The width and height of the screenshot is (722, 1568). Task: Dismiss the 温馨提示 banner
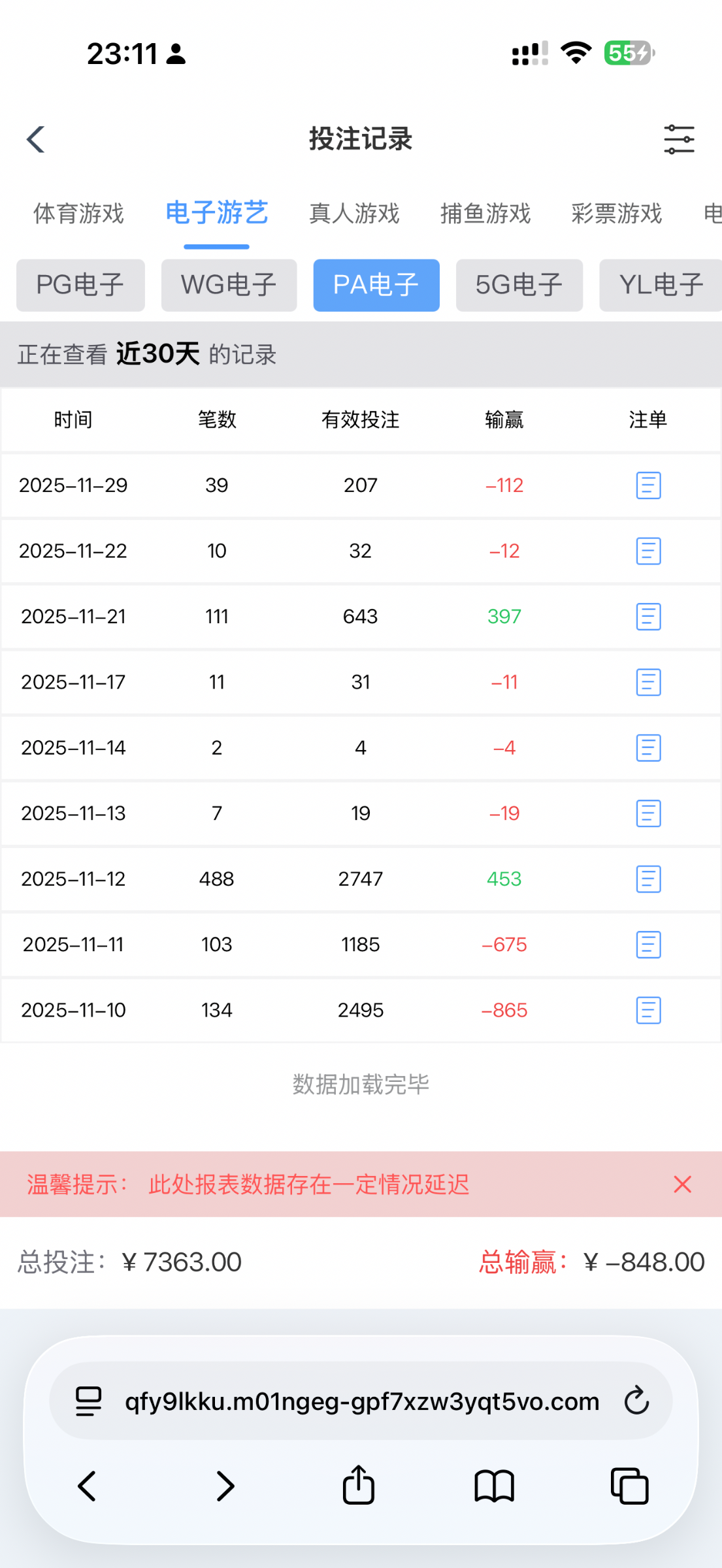682,1184
